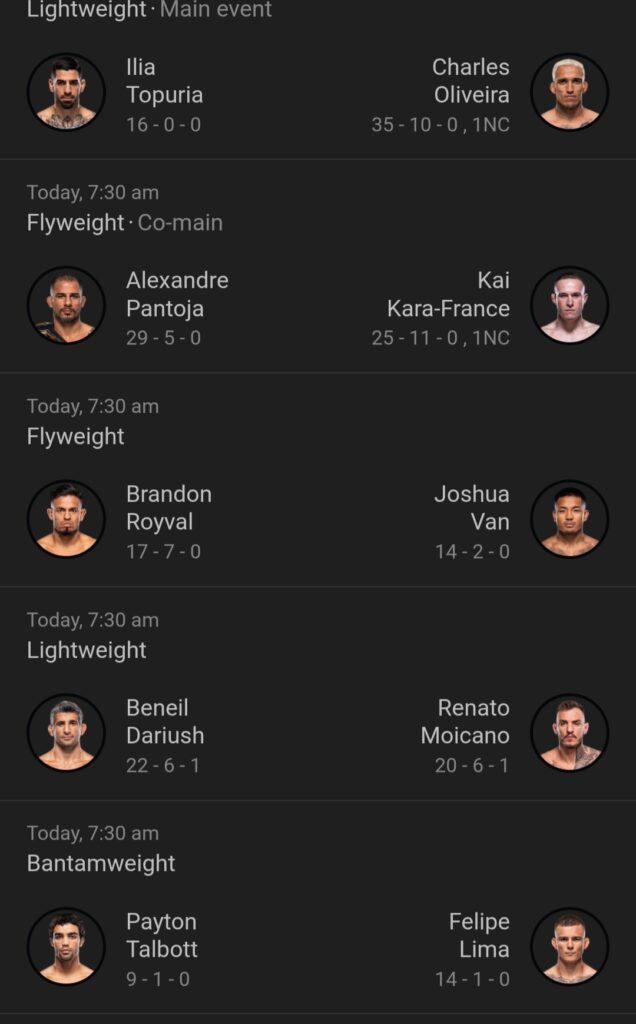Select the Talbott vs Lima bantamweight bout
The image size is (636, 1024).
tap(318, 906)
